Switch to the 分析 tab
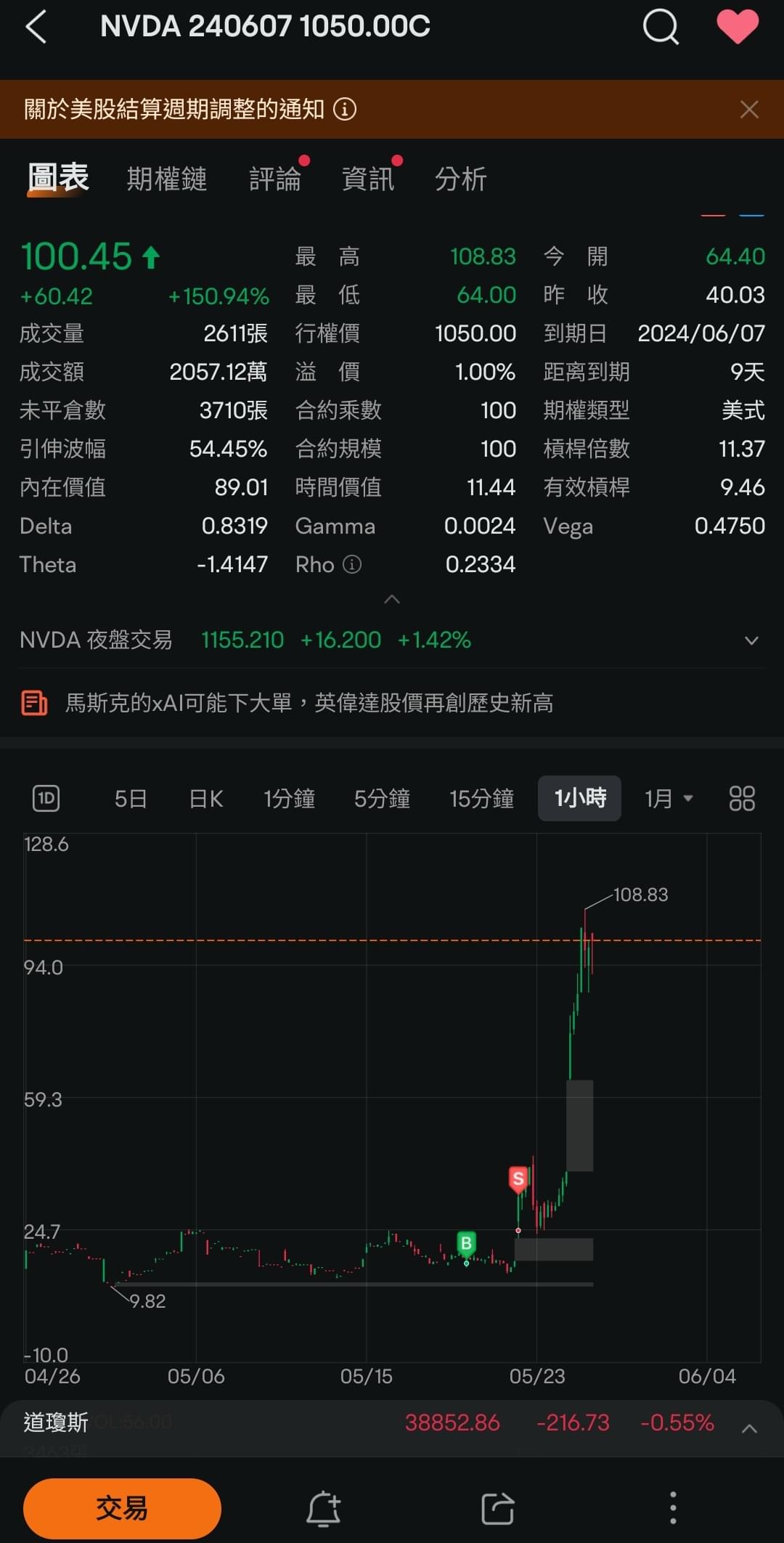Image resolution: width=784 pixels, height=1543 pixels. pos(461,179)
